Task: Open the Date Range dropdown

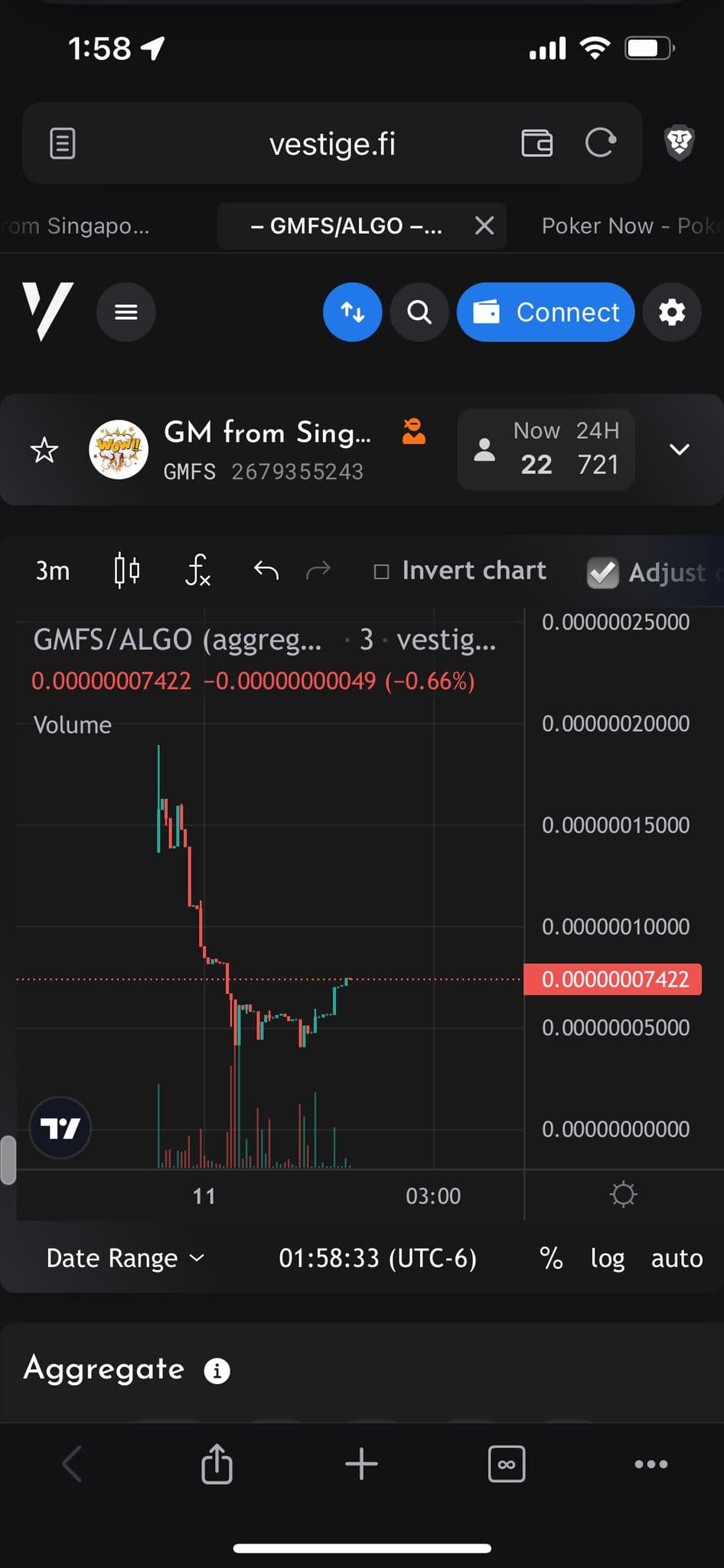Action: coord(126,1258)
